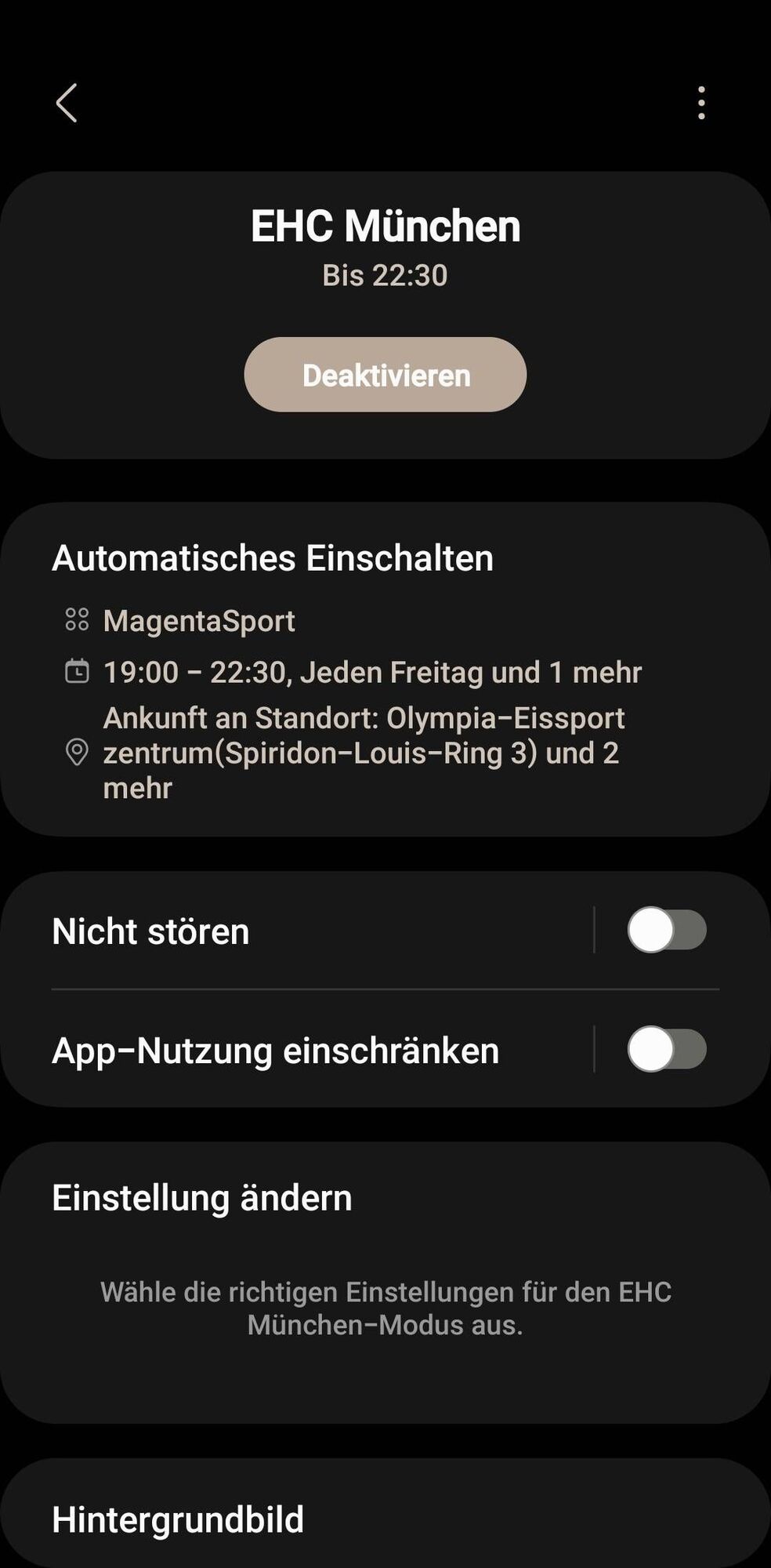Tap the Bis 22:30 duration text
771x1568 pixels.
pos(385,275)
